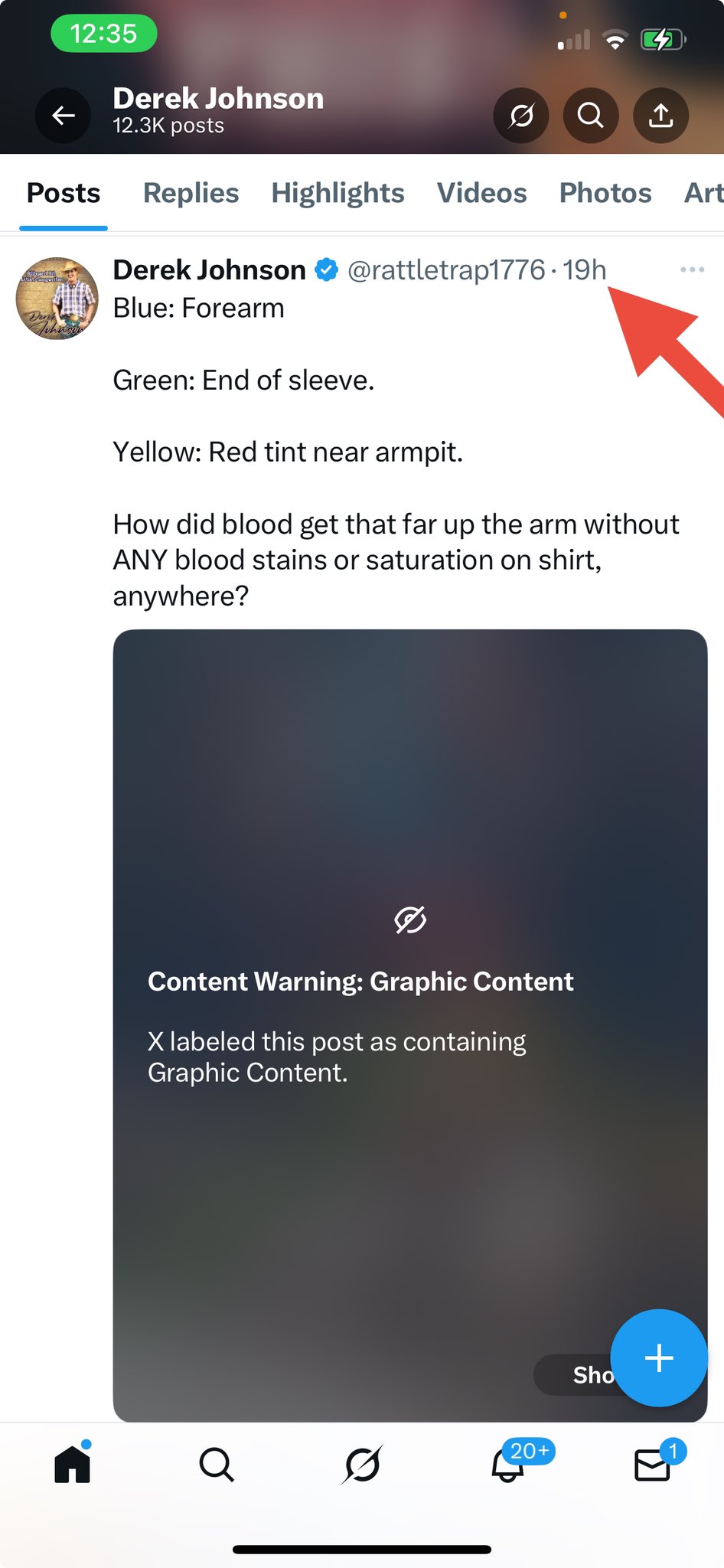724x1568 pixels.
Task: Open notifications bell with 20+ badge
Action: point(508,1465)
